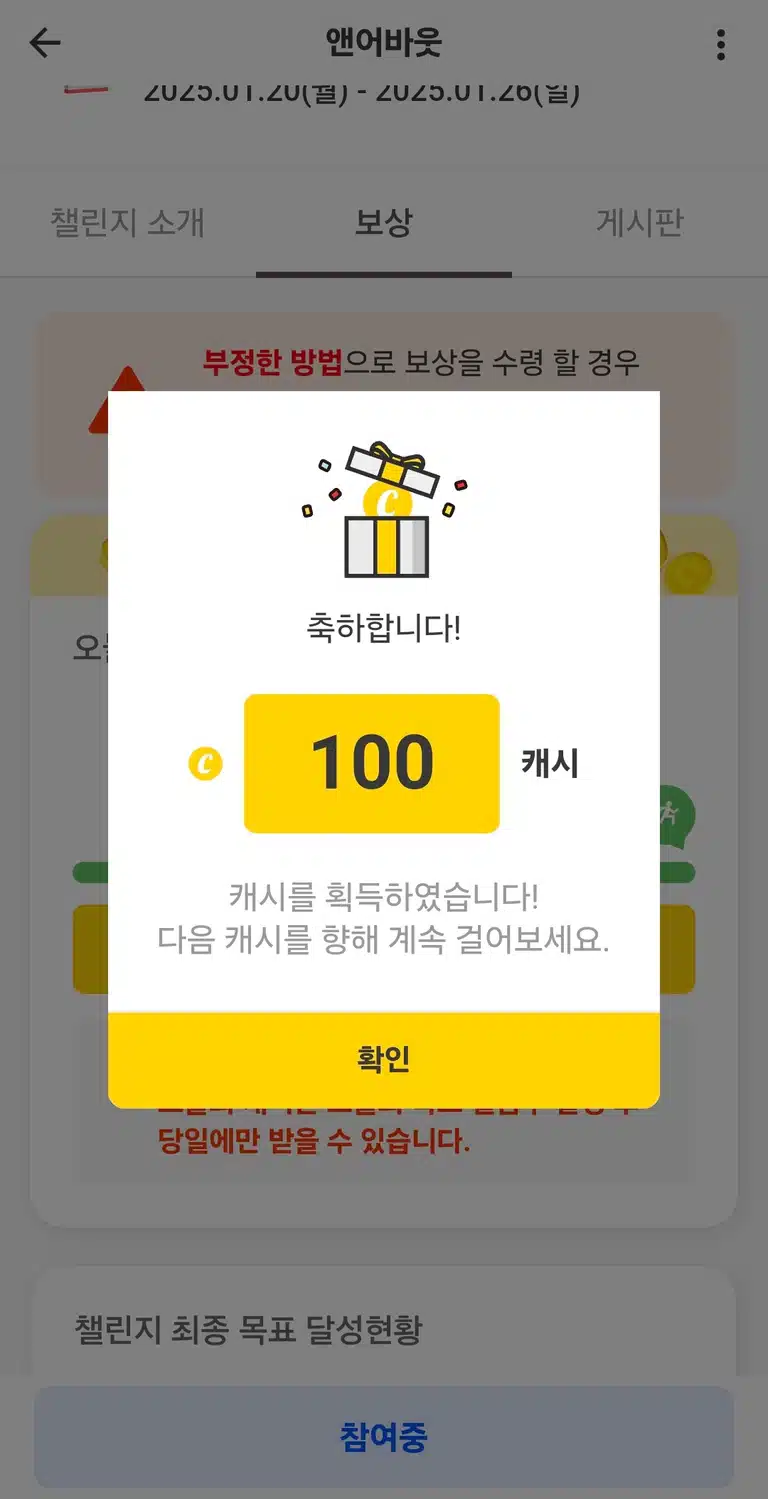Tap the 참여중 button

384,1437
